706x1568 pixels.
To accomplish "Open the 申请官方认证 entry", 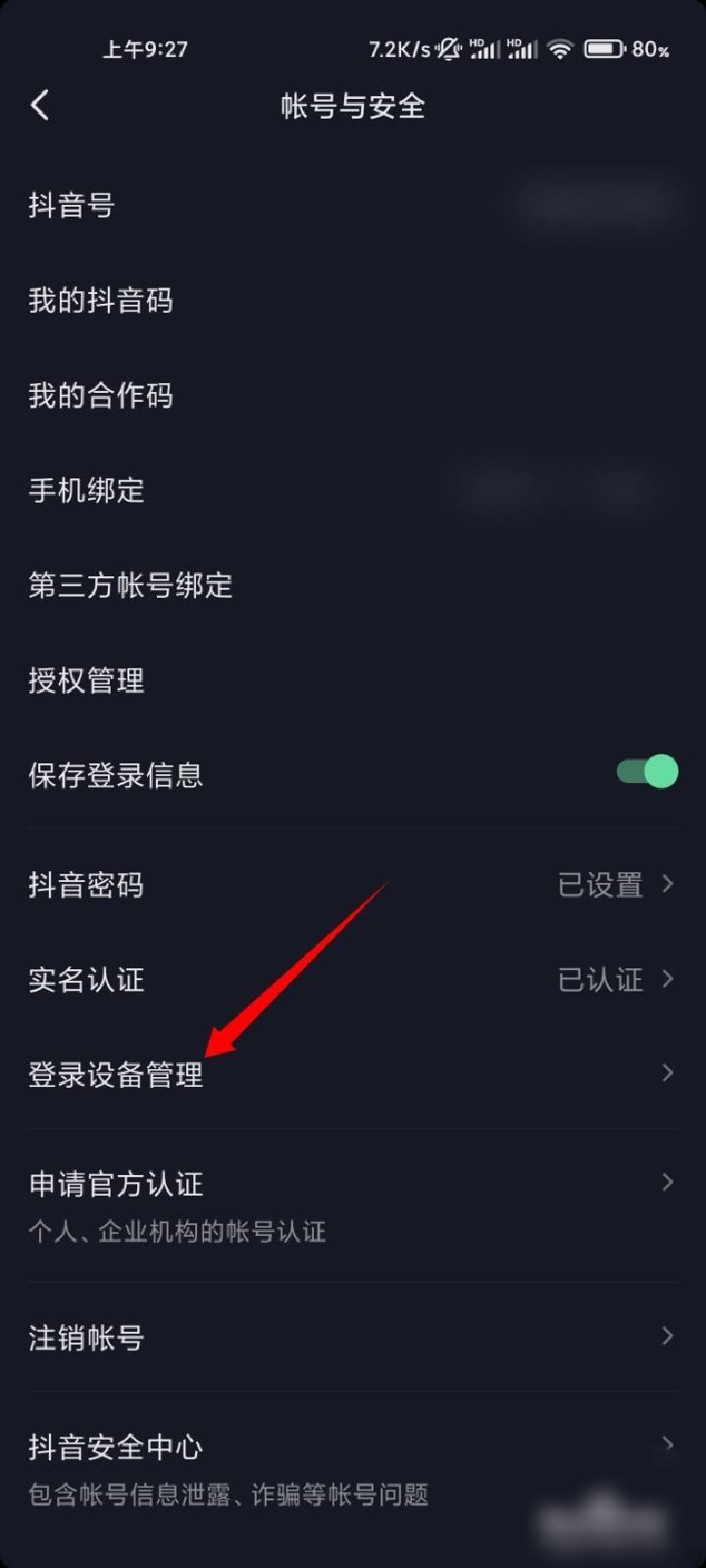I will 353,1184.
